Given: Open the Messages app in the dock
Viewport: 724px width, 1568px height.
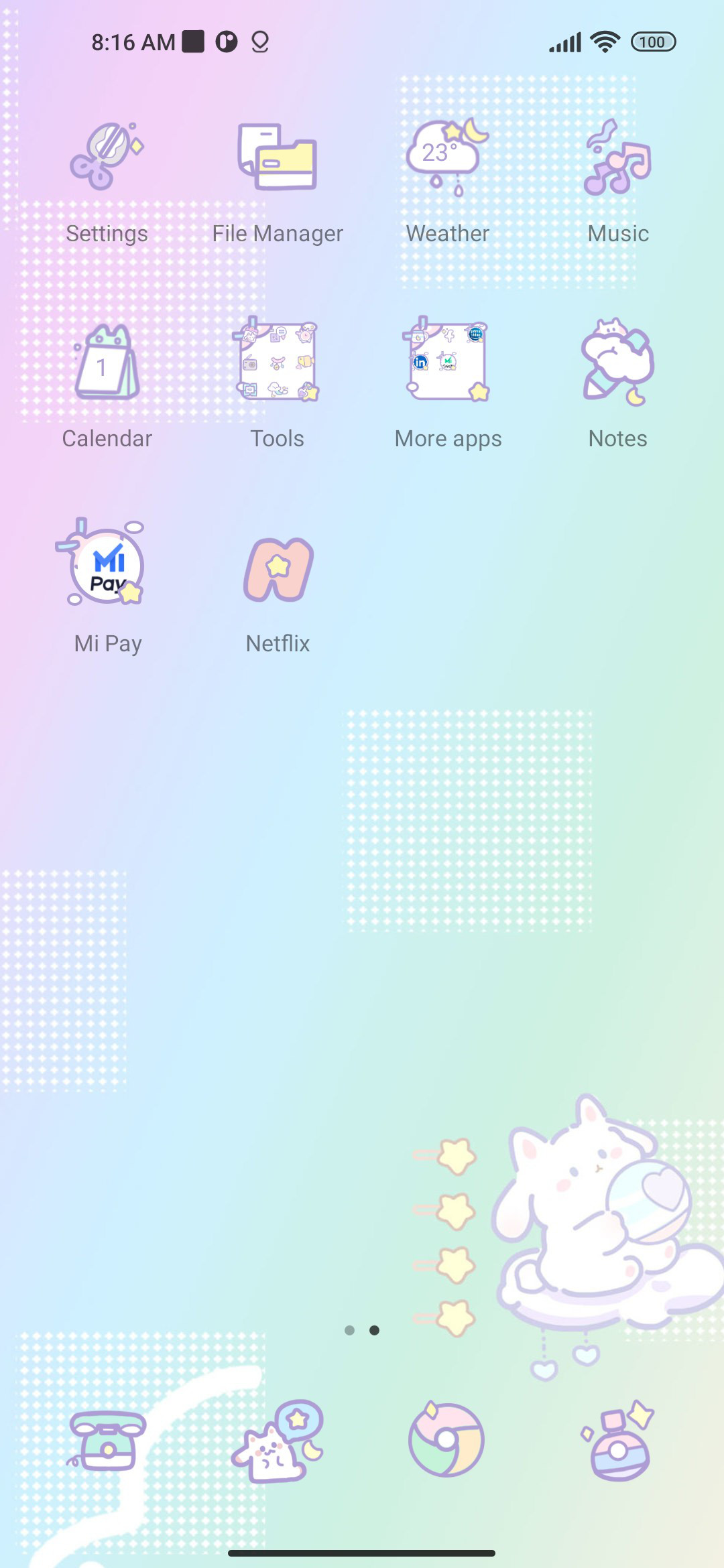Looking at the screenshot, I should (x=278, y=1441).
